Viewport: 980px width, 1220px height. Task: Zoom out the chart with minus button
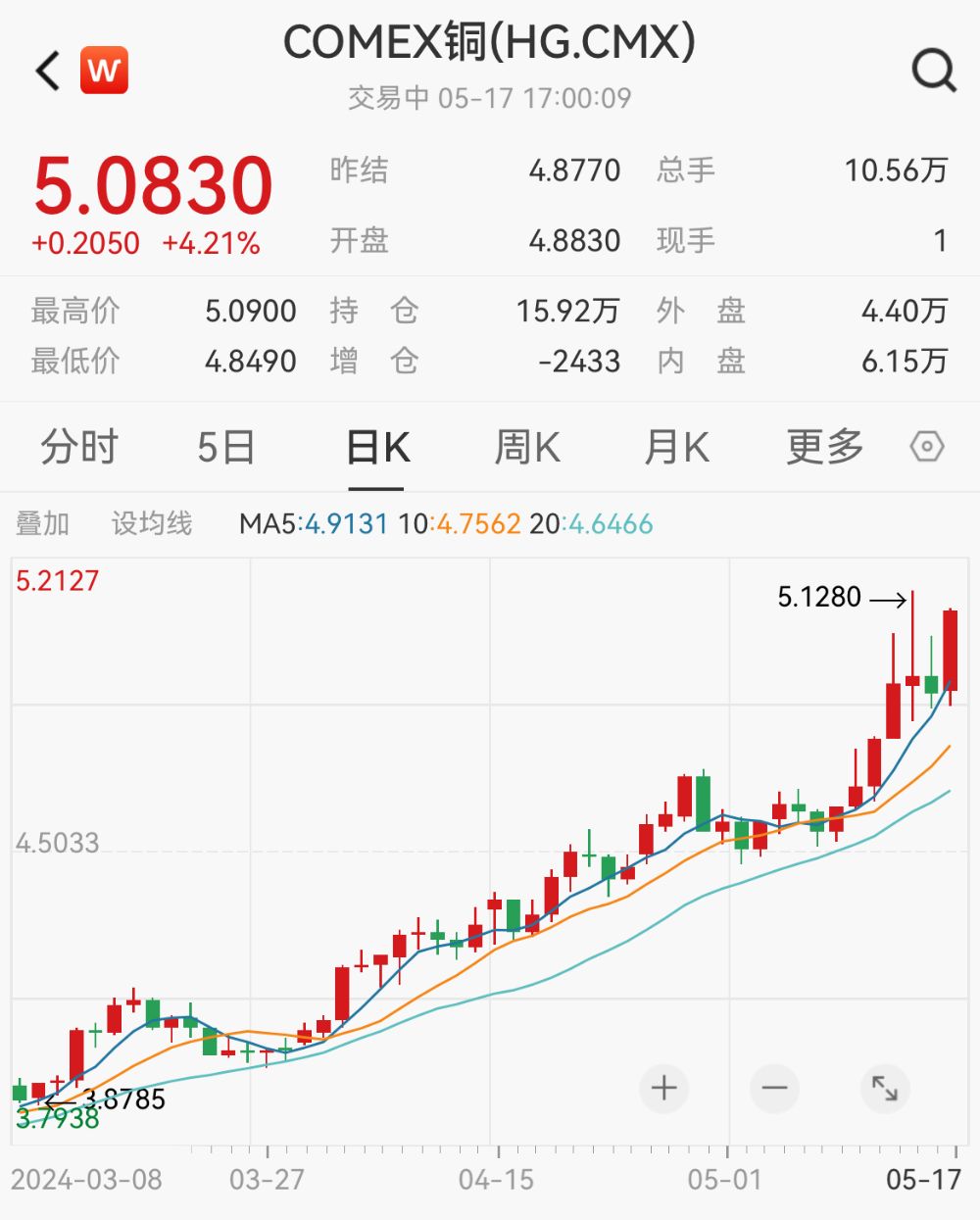point(774,1088)
